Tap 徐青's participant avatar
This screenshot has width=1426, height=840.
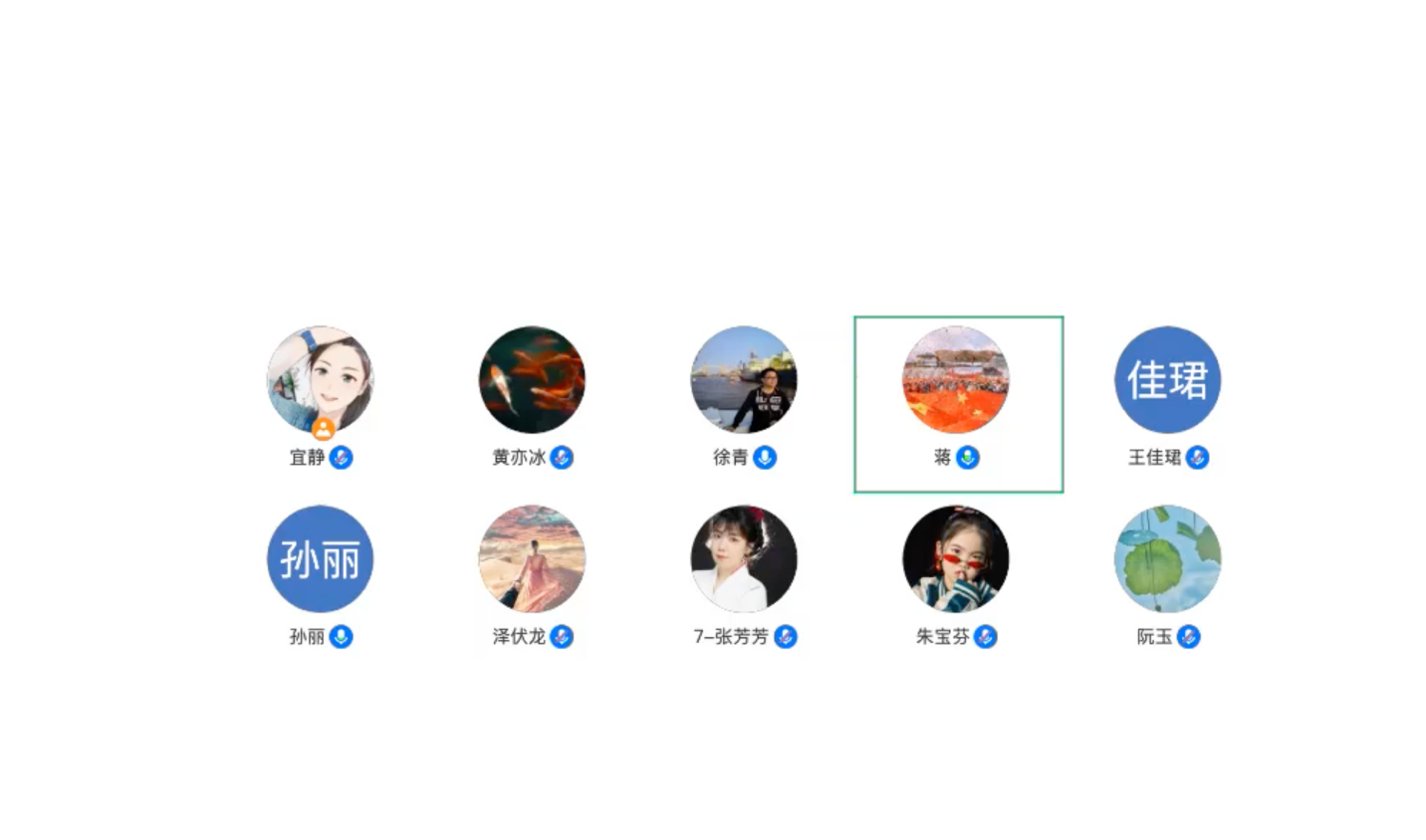pyautogui.click(x=744, y=380)
